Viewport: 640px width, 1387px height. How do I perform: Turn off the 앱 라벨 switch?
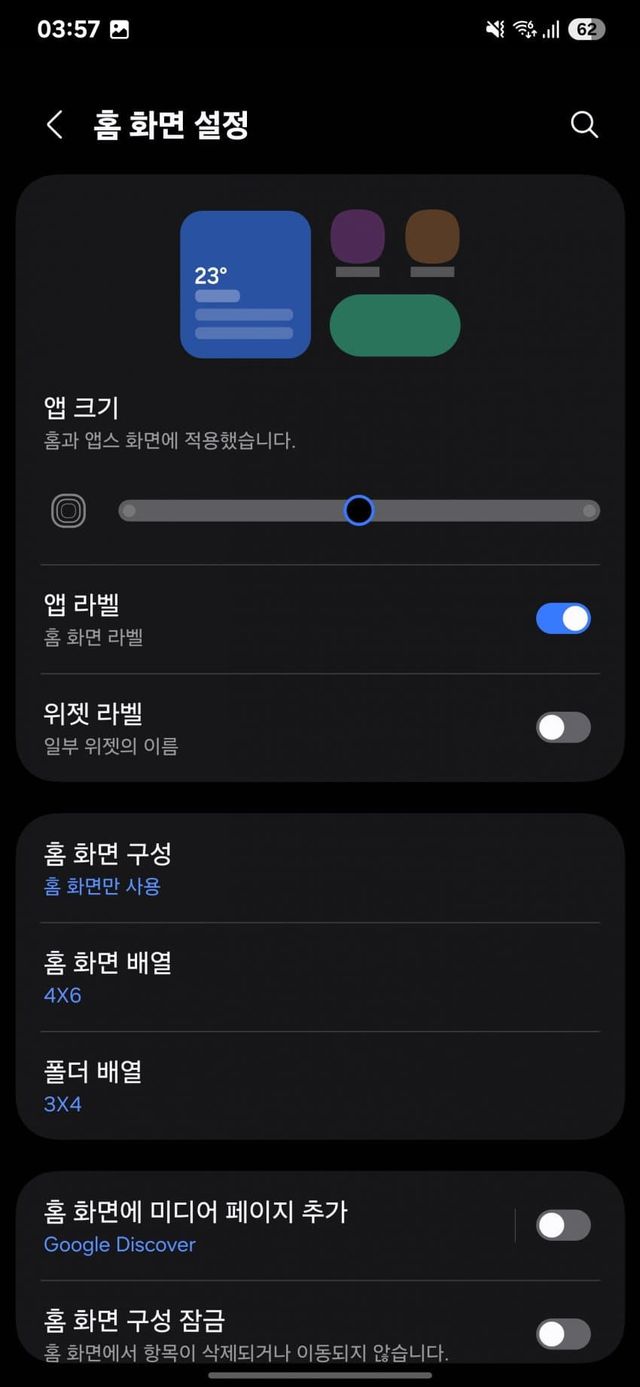tap(563, 618)
